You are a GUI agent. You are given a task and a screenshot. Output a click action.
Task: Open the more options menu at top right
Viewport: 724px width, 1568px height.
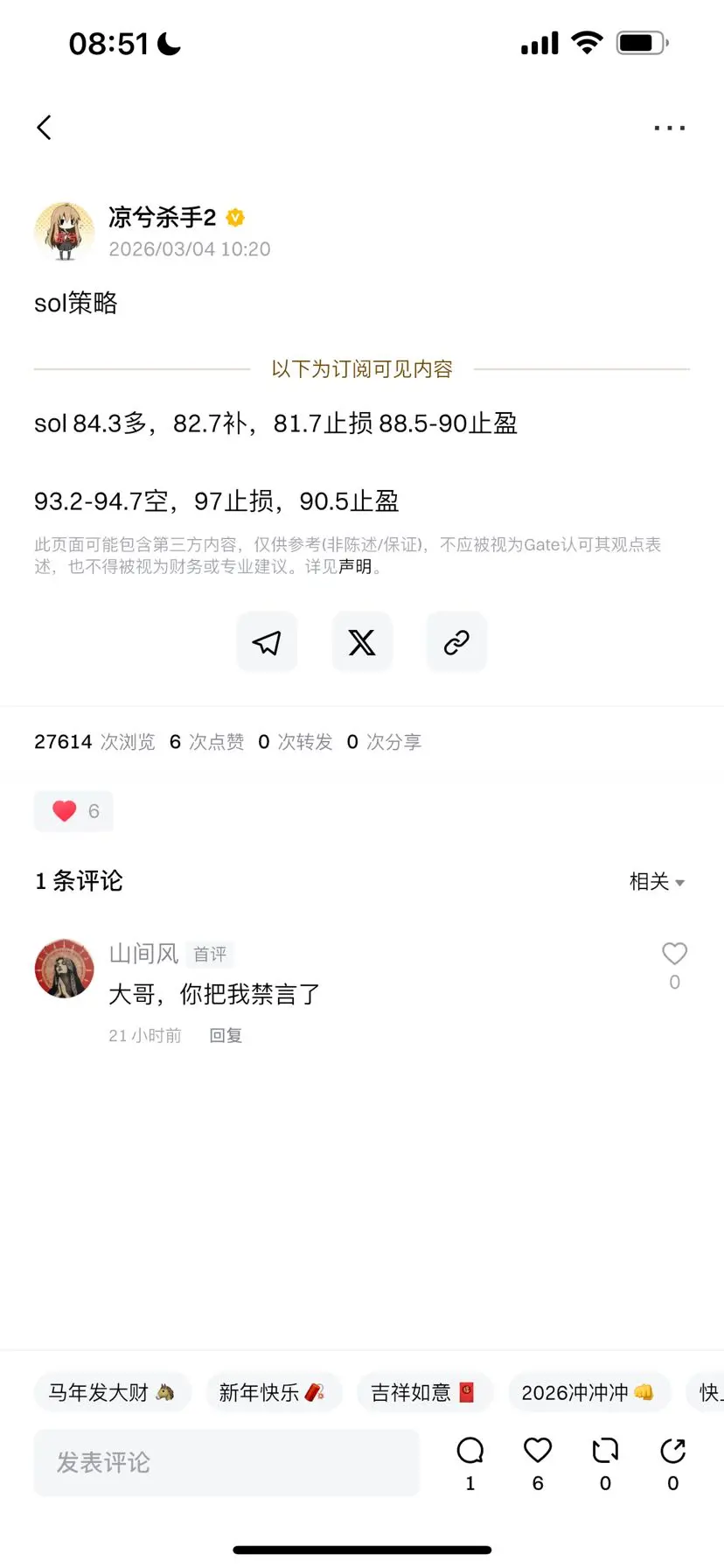pos(669,127)
